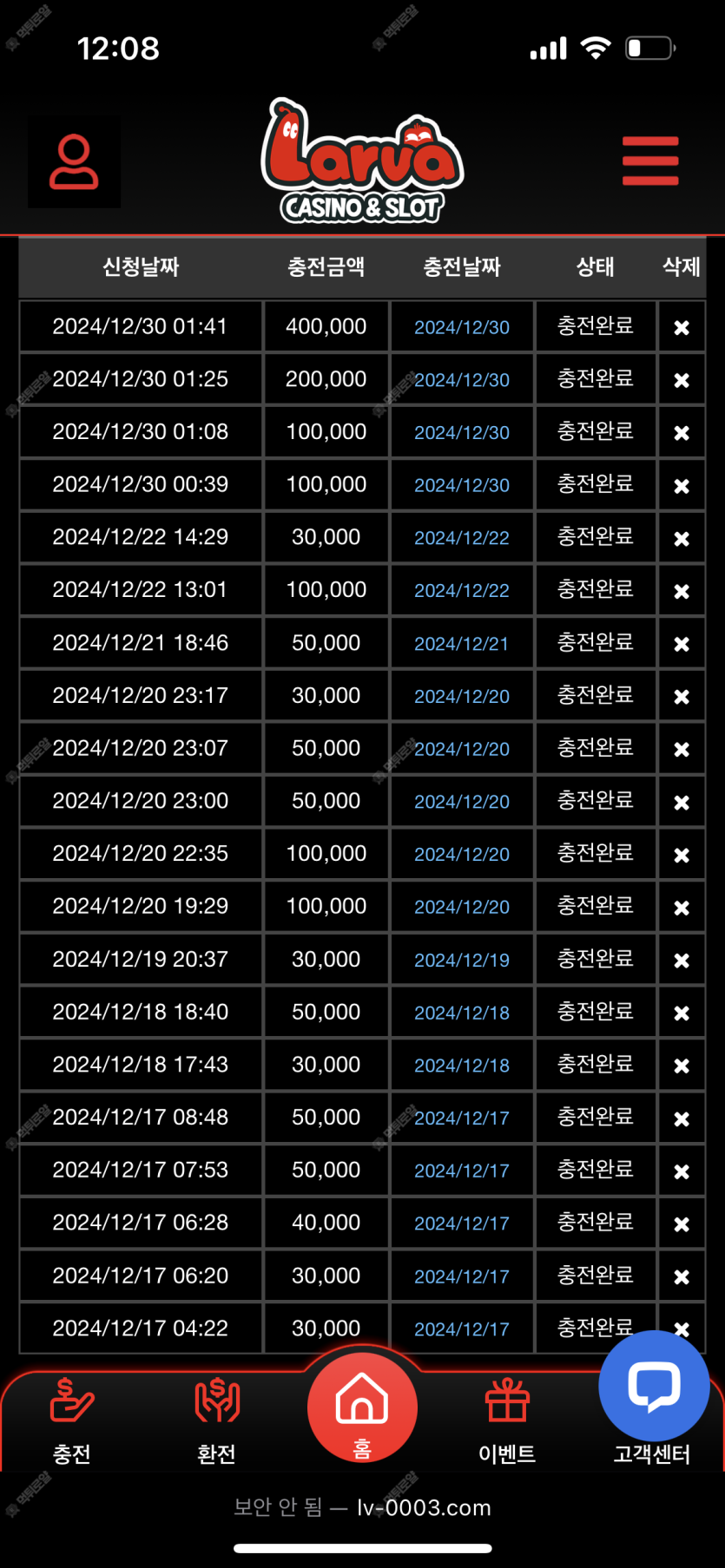Delete the 2024/12/17 06:28 charge entry
This screenshot has width=725, height=1568.
[x=682, y=1224]
